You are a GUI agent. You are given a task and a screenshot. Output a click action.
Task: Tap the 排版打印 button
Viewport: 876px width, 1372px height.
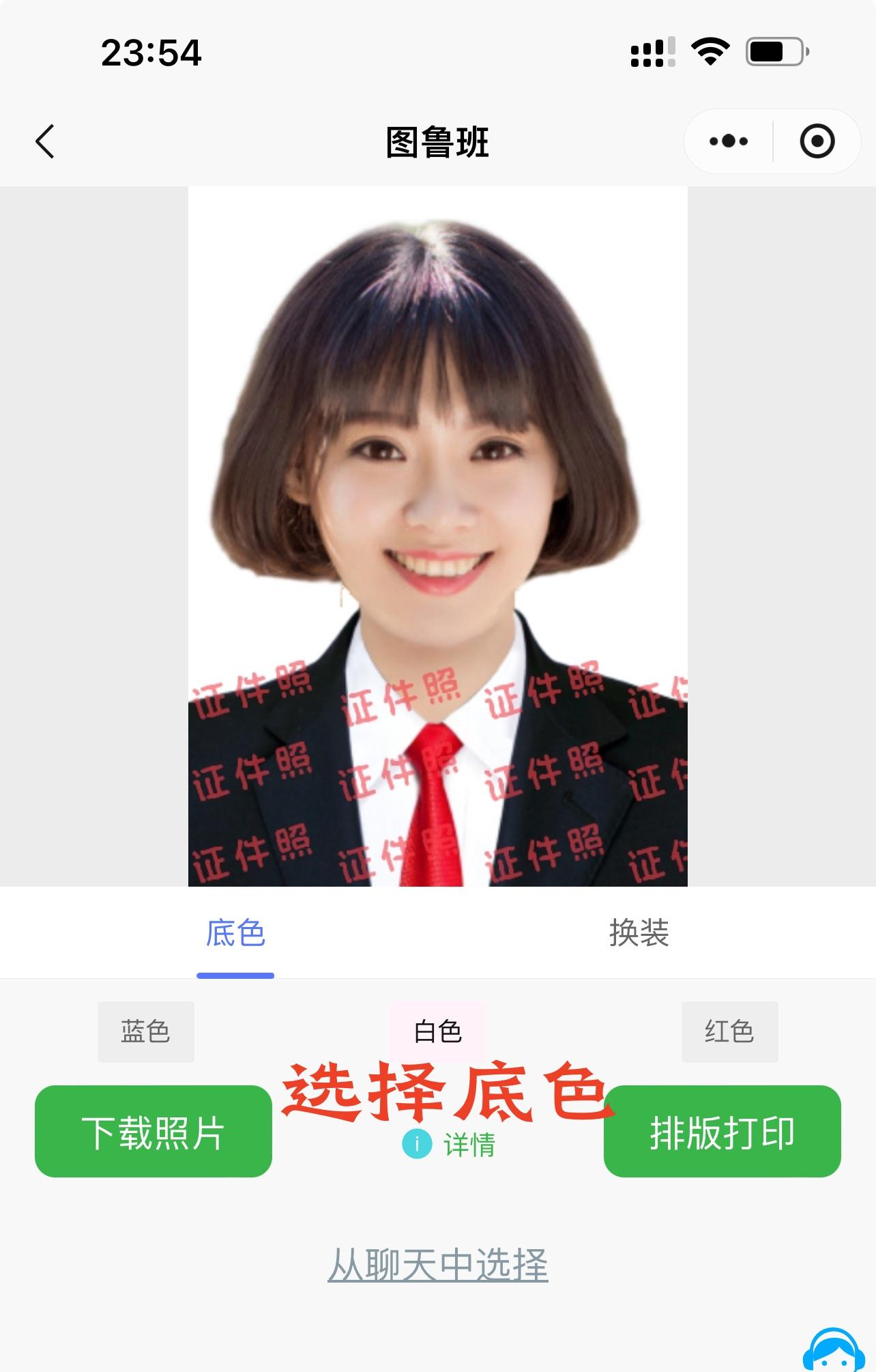click(722, 1132)
